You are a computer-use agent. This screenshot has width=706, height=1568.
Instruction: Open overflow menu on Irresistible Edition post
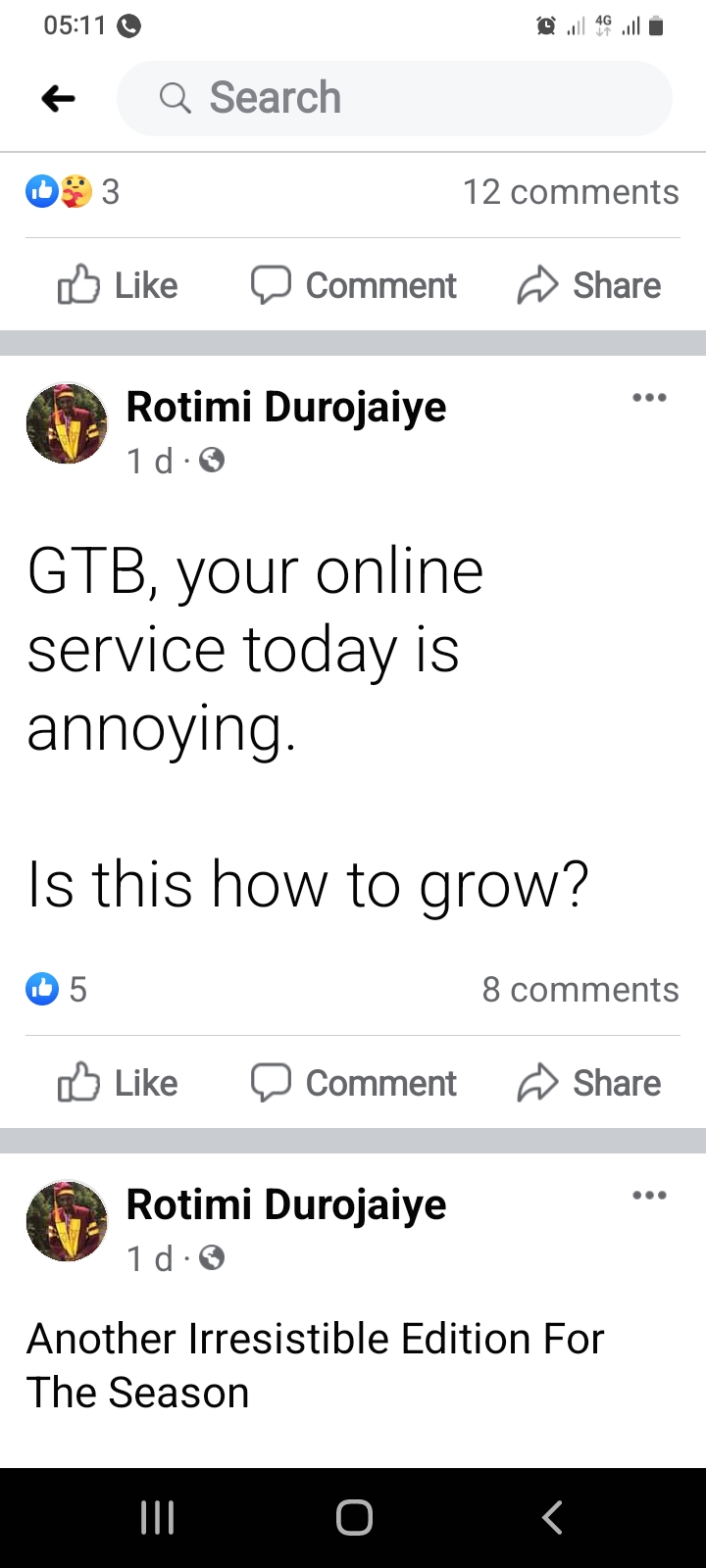coord(649,1196)
